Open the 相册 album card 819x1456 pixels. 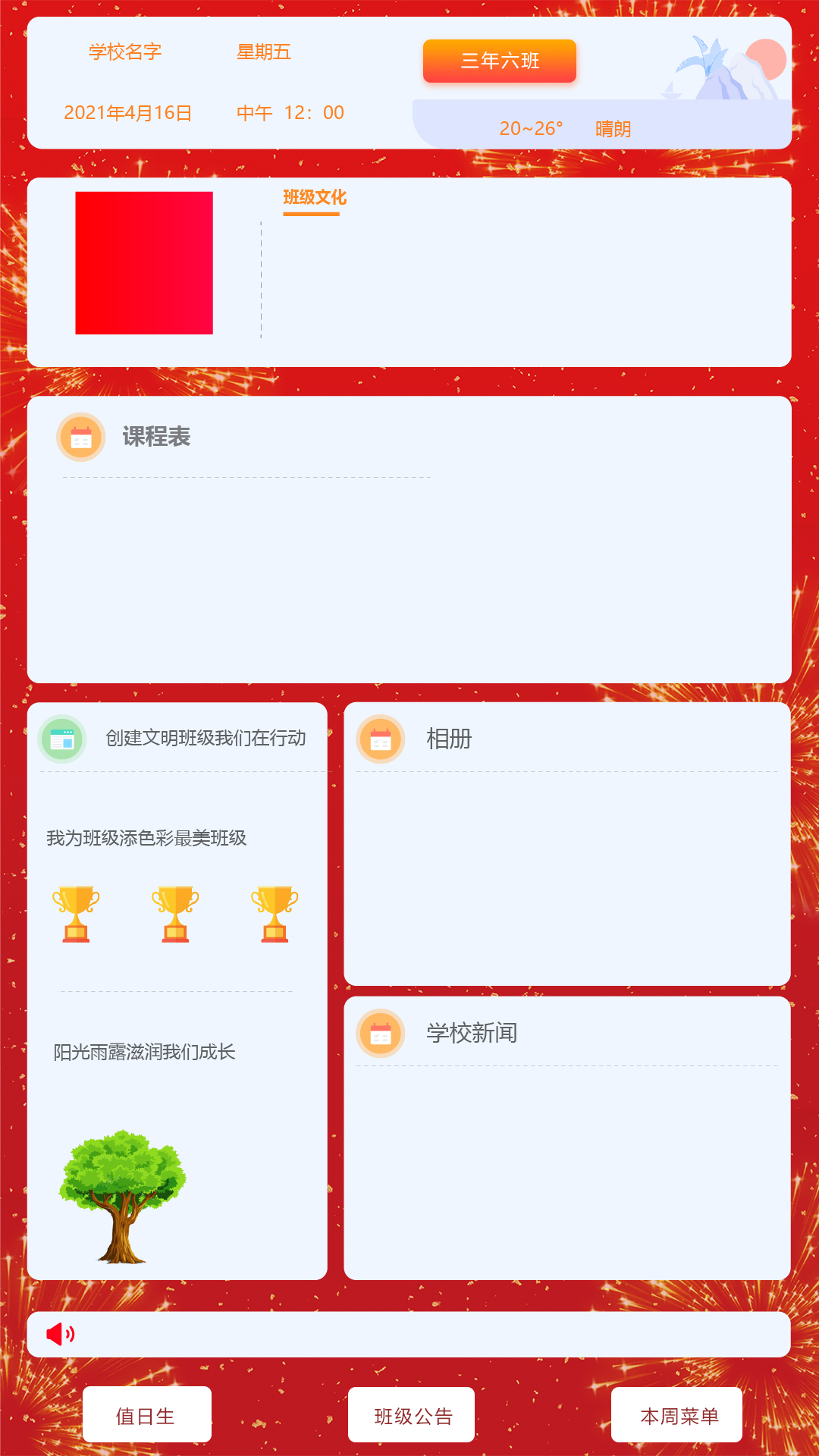pyautogui.click(x=567, y=843)
